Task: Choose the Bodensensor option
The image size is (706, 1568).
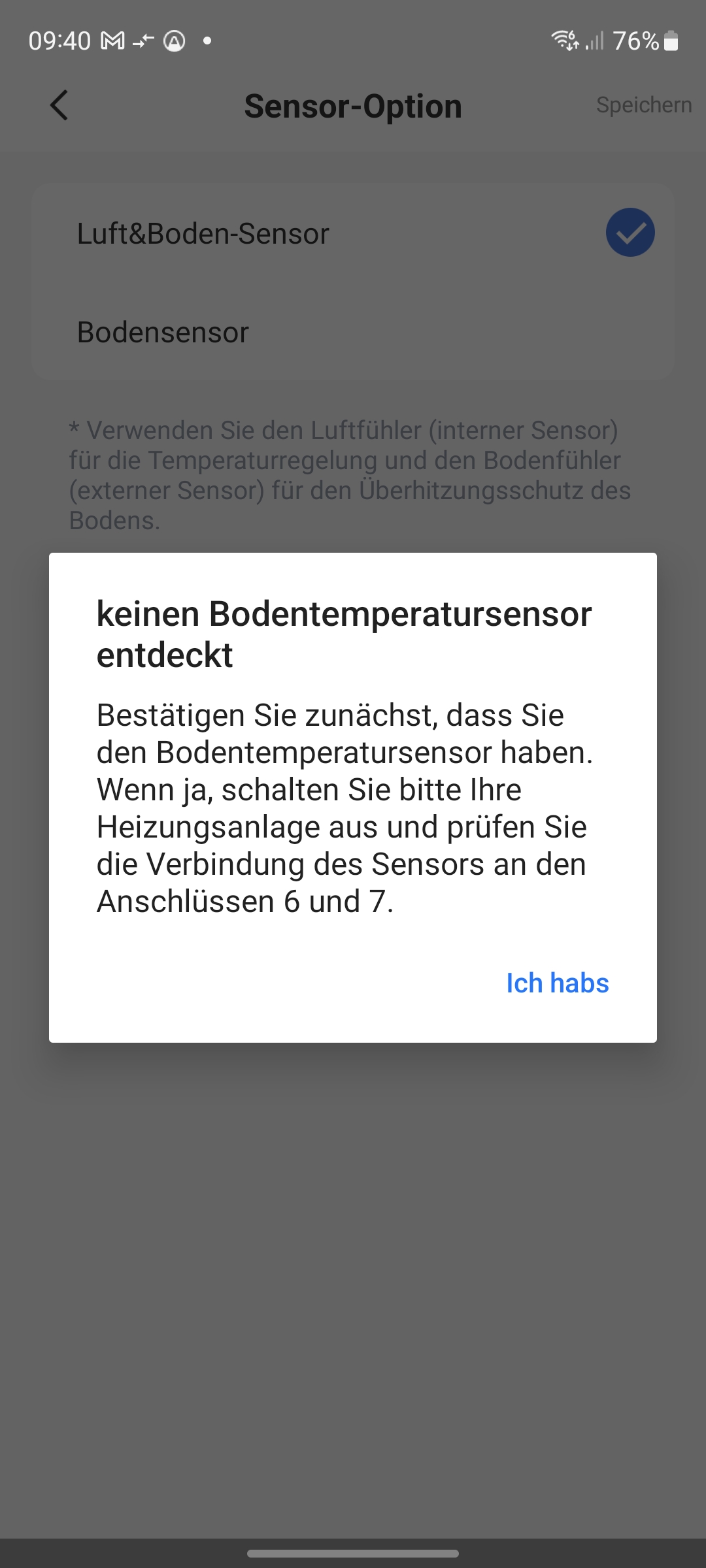Action: click(353, 332)
